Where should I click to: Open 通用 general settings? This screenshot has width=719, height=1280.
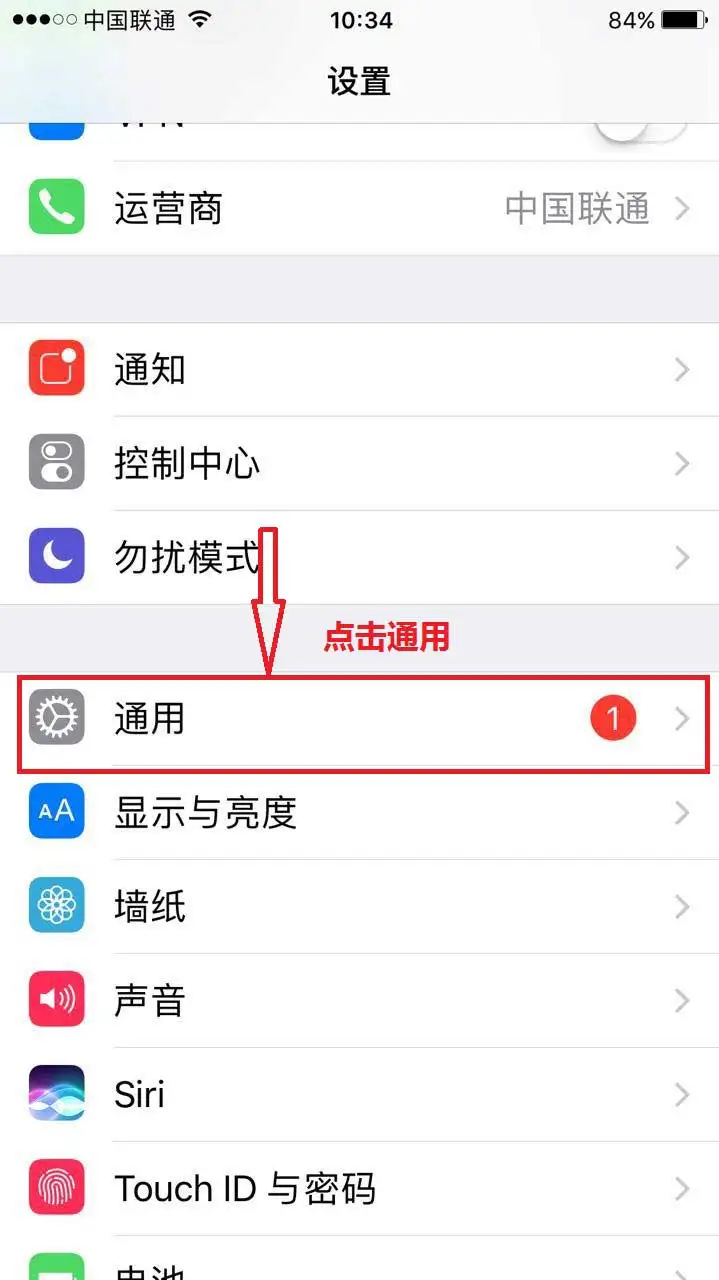point(359,719)
